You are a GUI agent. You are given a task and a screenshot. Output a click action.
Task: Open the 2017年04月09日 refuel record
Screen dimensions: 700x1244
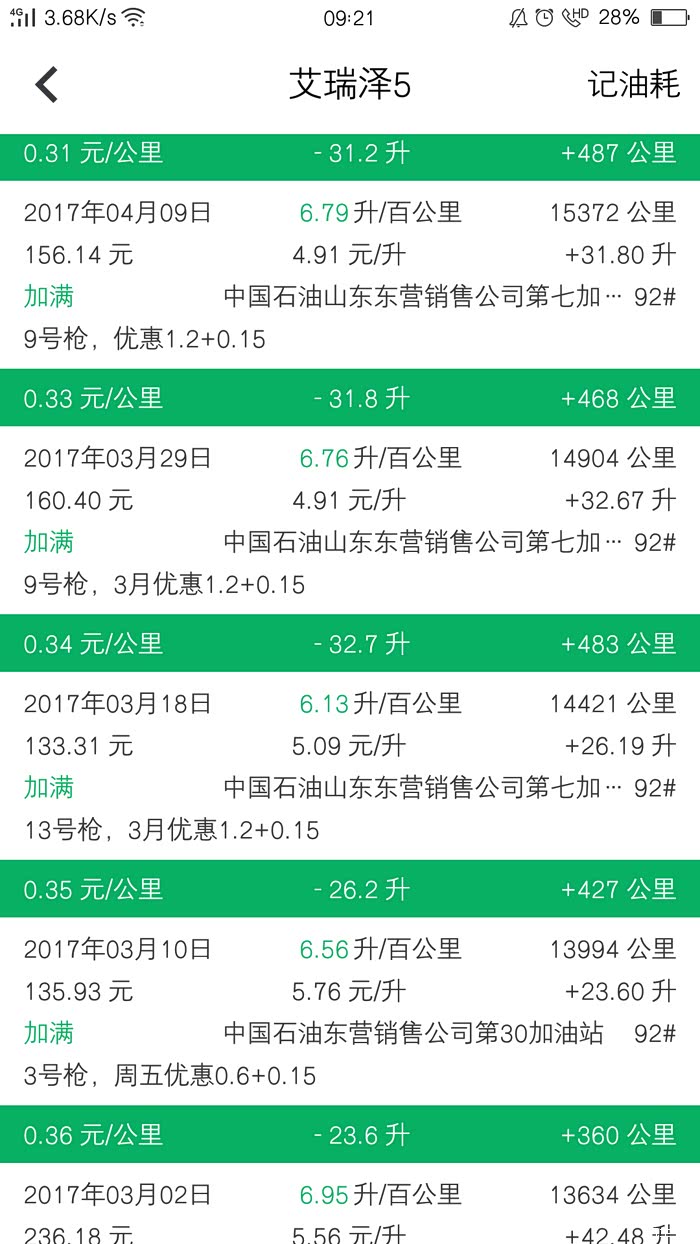pos(350,275)
